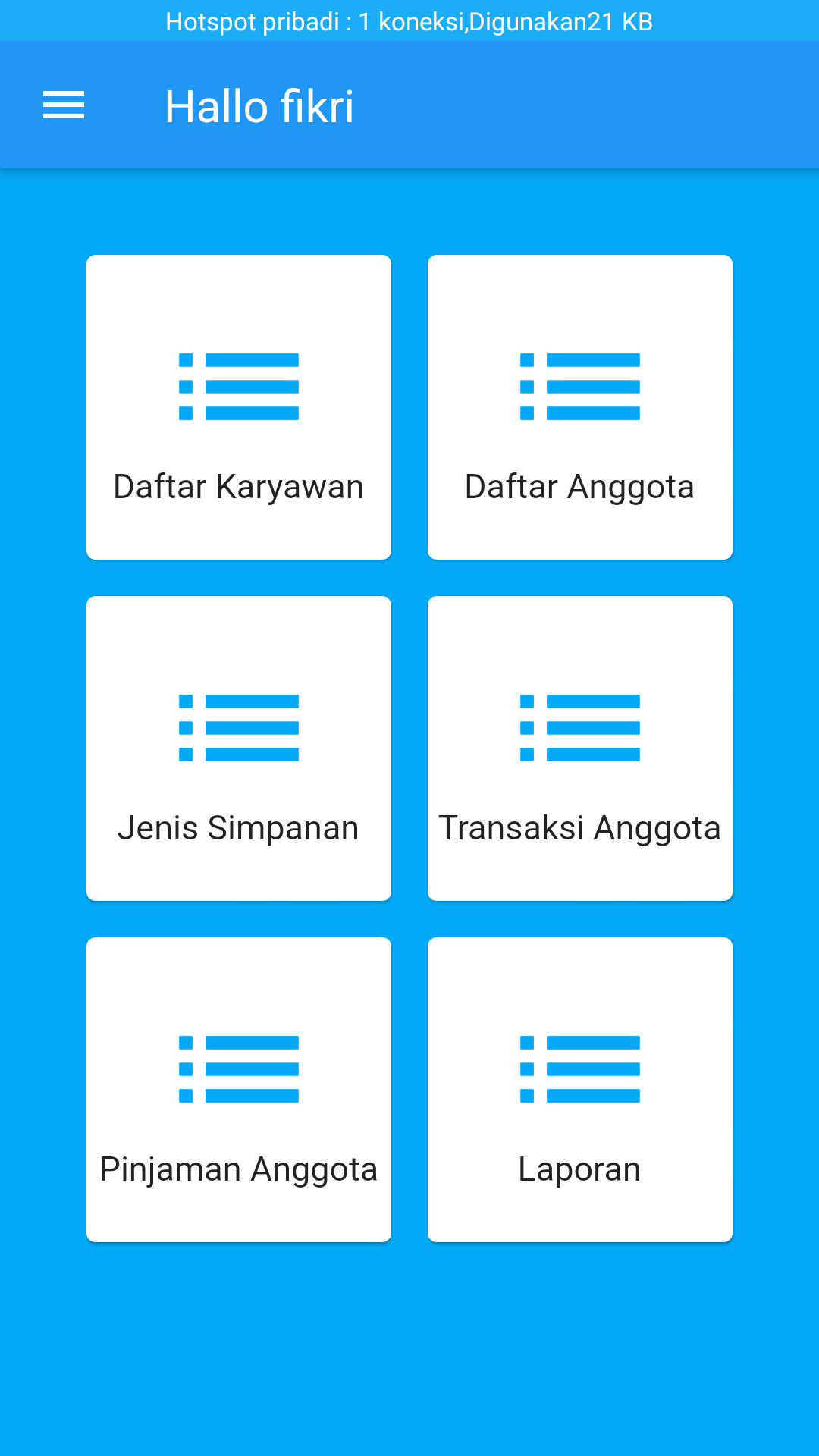Click the hamburger menu icon

(x=63, y=105)
